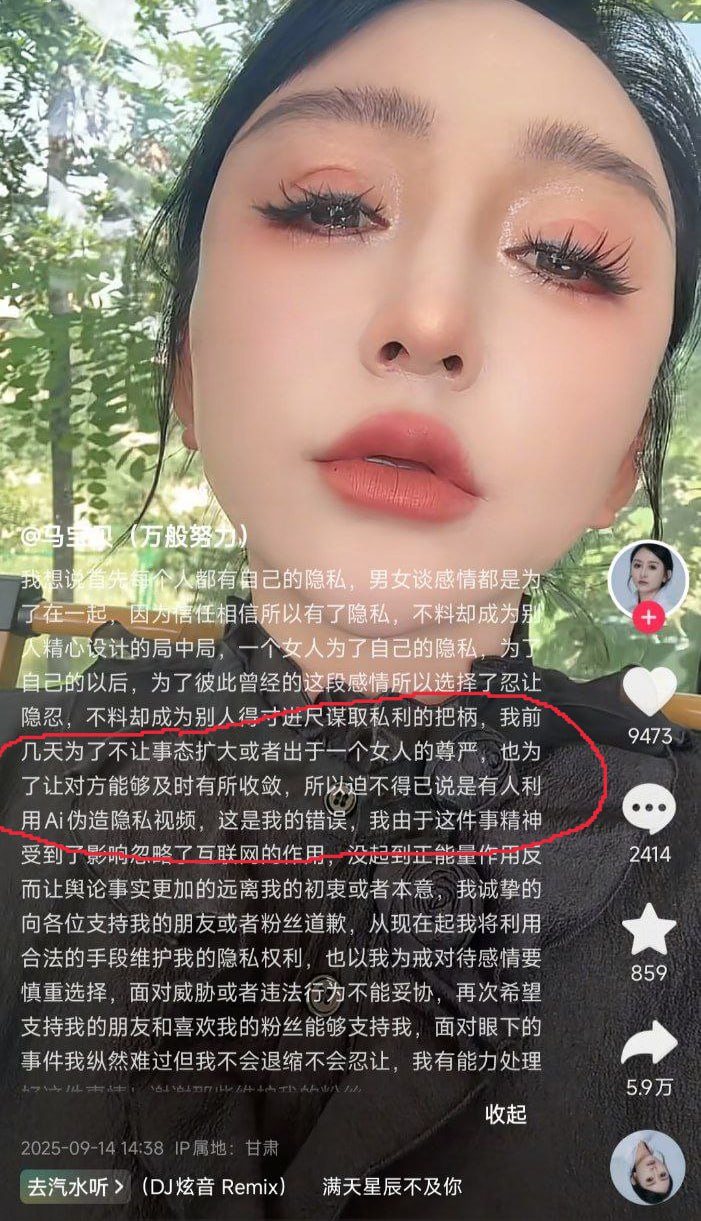The image size is (701, 1221).
Task: Open the rotating music disc for this sound
Action: pyautogui.click(x=647, y=1167)
